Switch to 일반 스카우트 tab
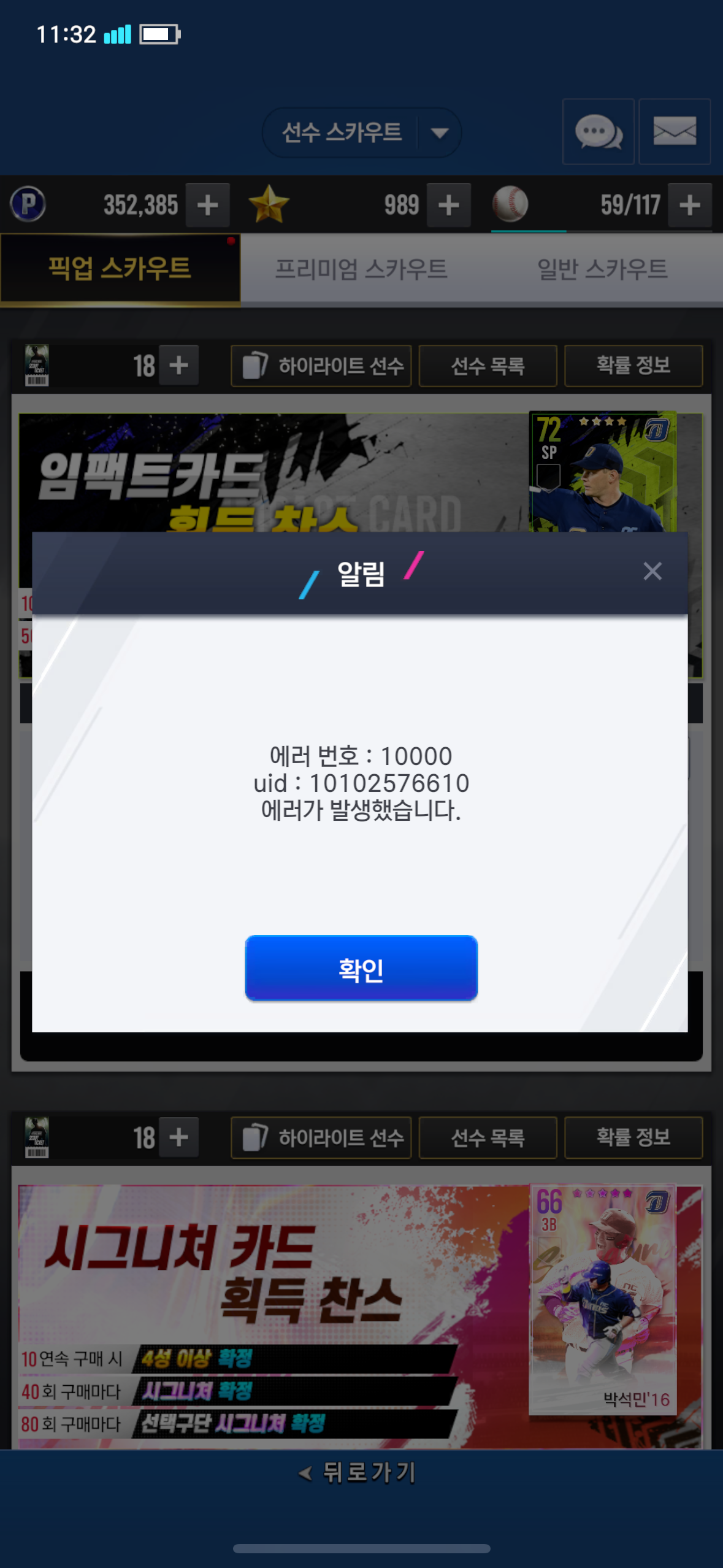The image size is (723, 1568). [602, 269]
